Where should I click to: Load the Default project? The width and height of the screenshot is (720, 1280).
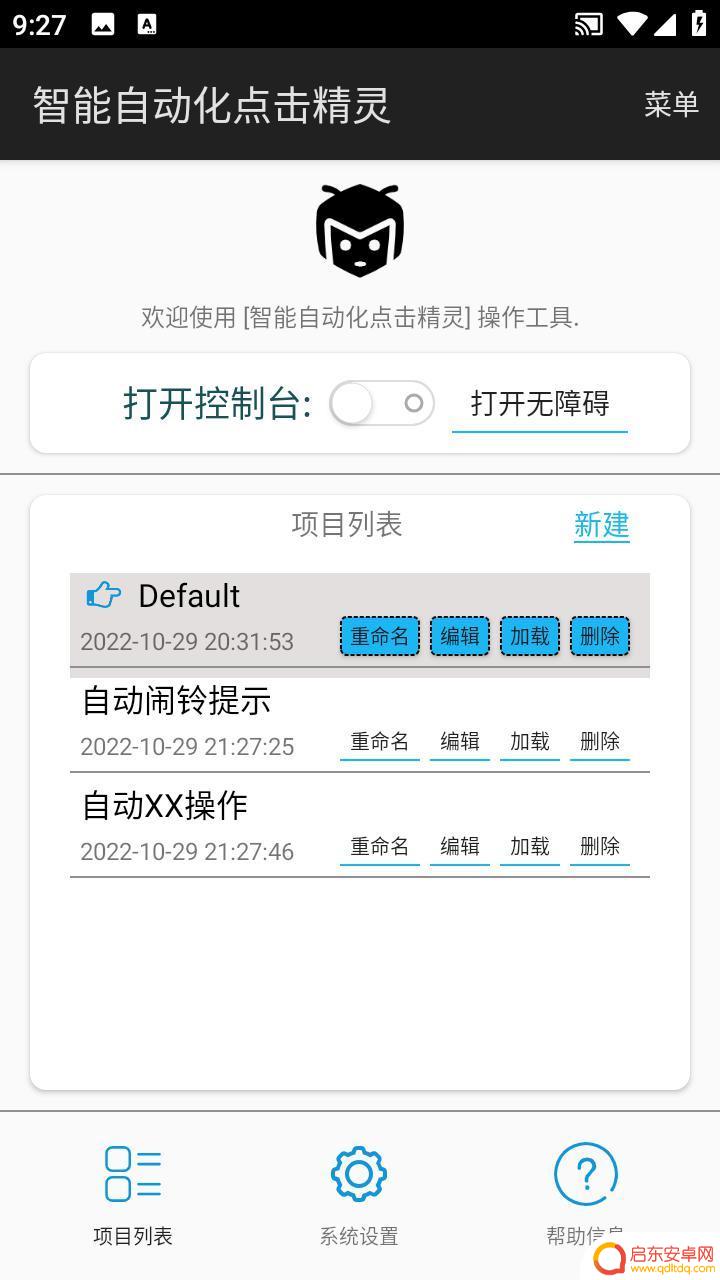pyautogui.click(x=530, y=636)
